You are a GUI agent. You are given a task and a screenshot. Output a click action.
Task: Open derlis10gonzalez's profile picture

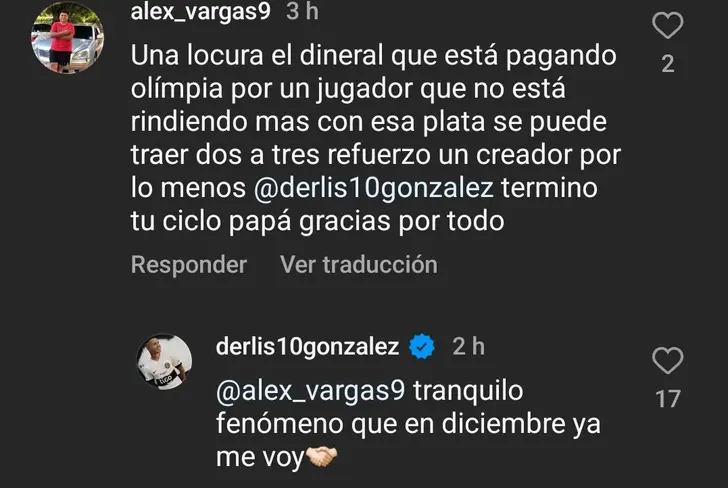click(164, 361)
